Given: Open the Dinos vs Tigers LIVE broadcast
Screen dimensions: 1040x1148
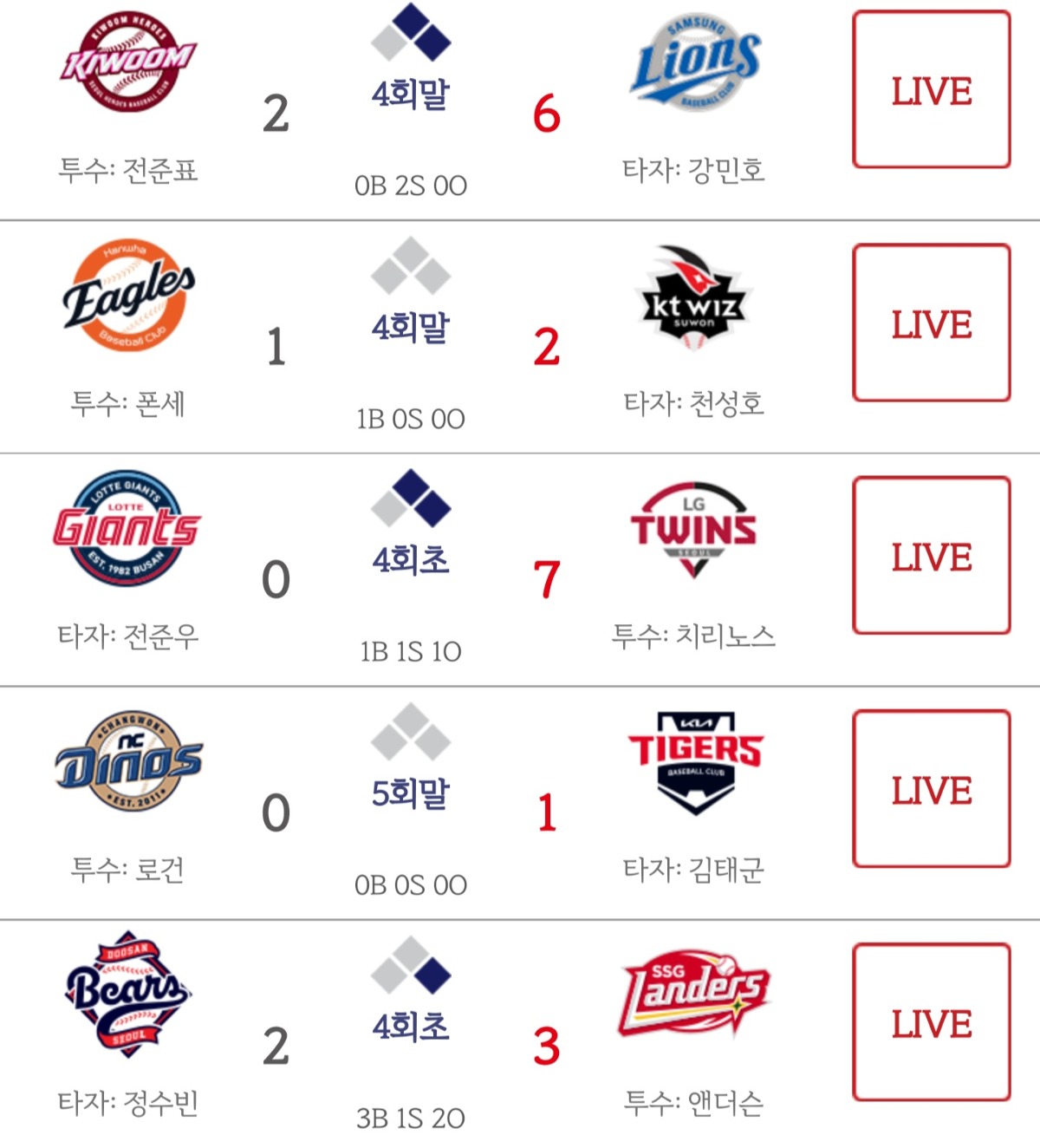Looking at the screenshot, I should [x=932, y=788].
